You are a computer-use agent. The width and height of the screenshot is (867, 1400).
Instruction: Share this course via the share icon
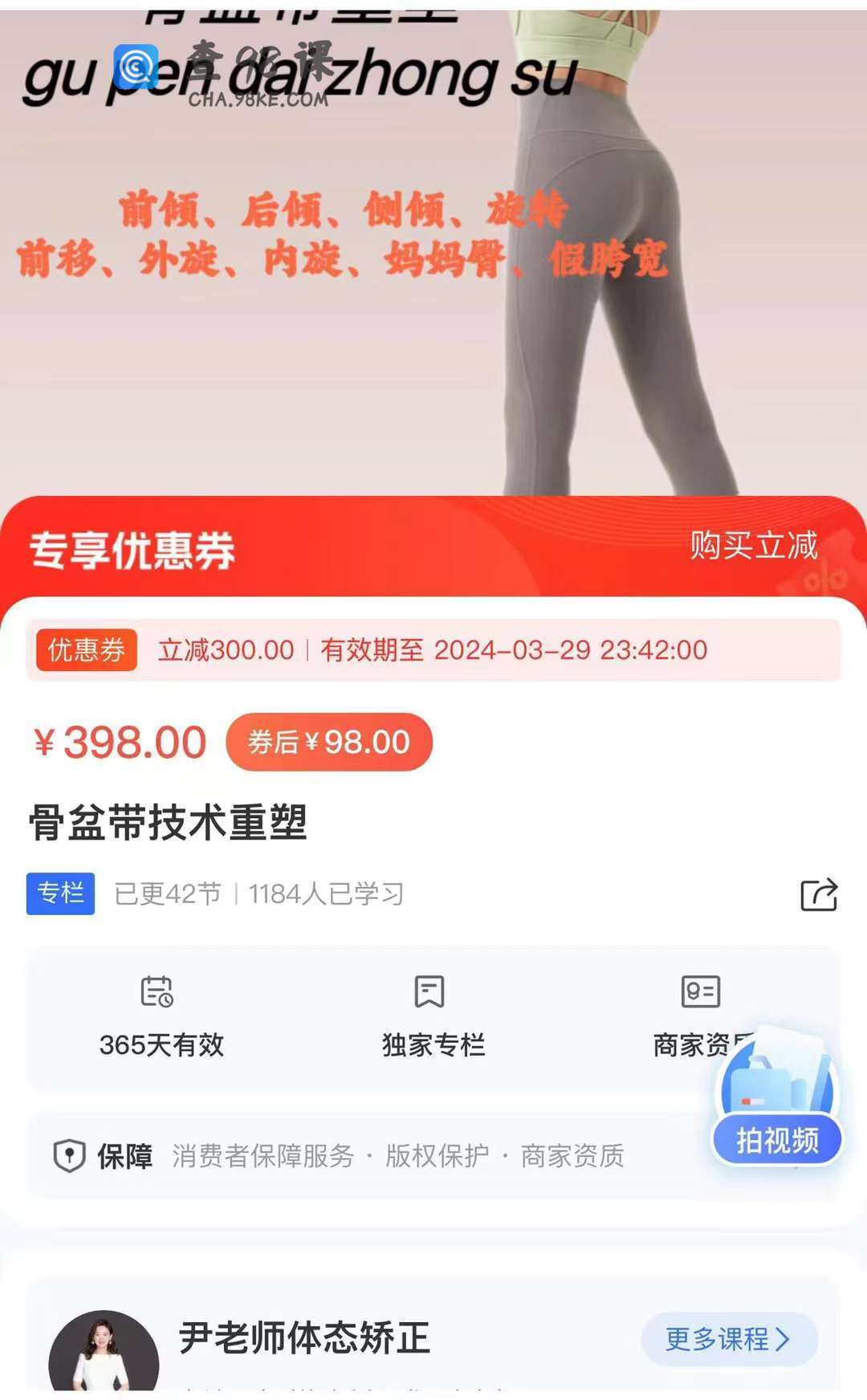coord(819,894)
